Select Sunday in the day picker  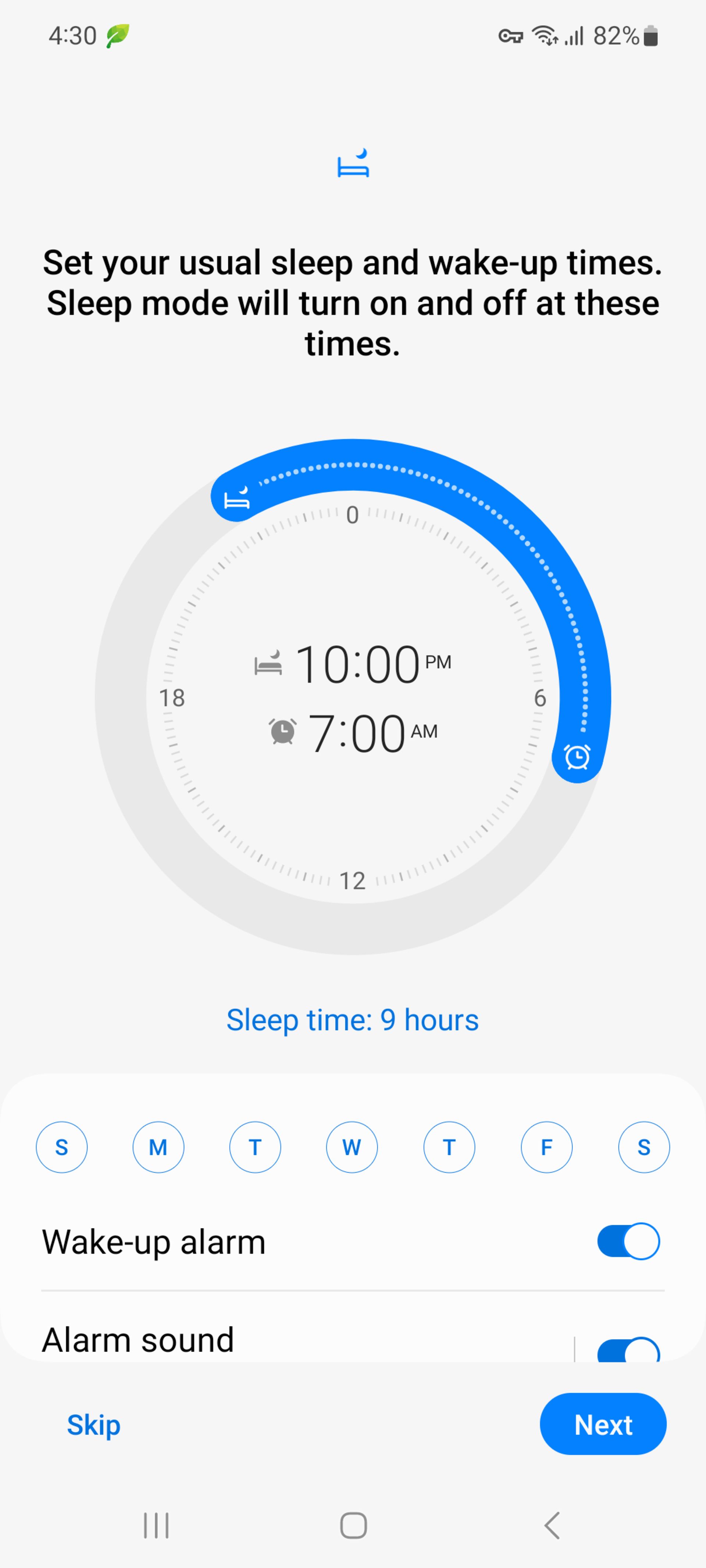point(61,1147)
